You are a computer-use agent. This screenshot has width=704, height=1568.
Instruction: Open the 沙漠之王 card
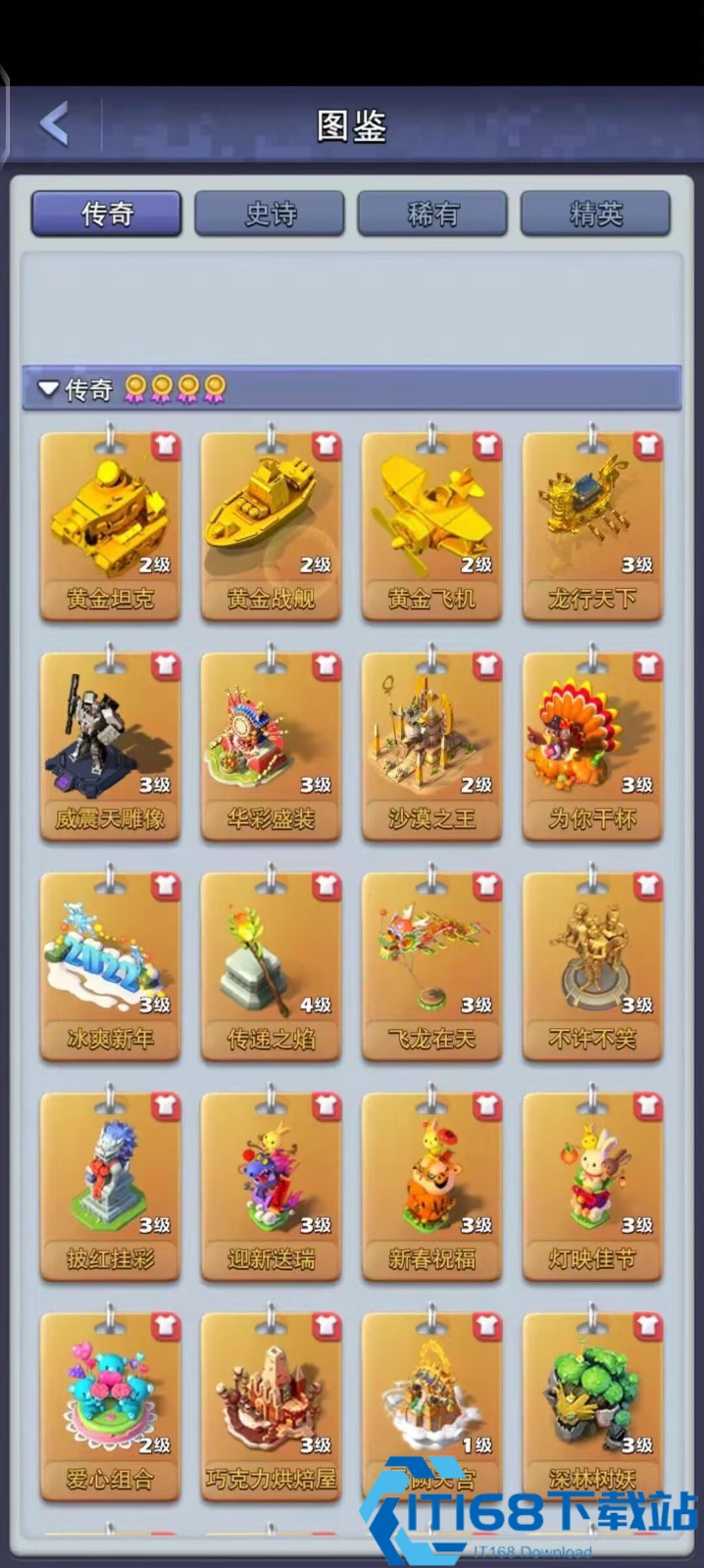[x=431, y=747]
